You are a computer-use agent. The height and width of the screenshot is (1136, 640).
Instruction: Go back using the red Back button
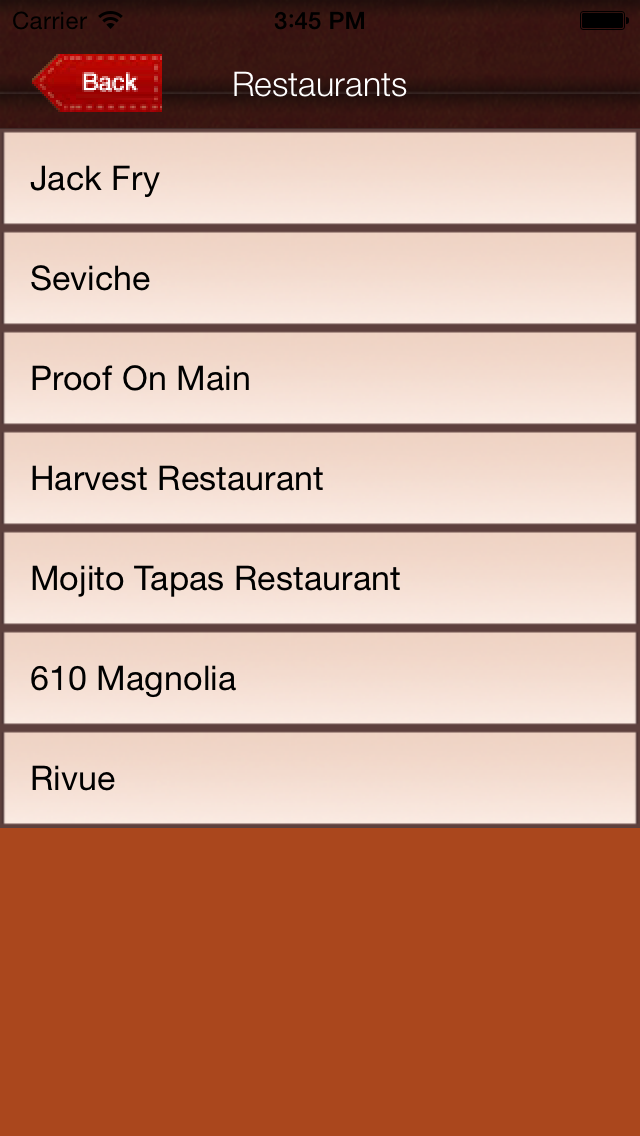point(97,83)
